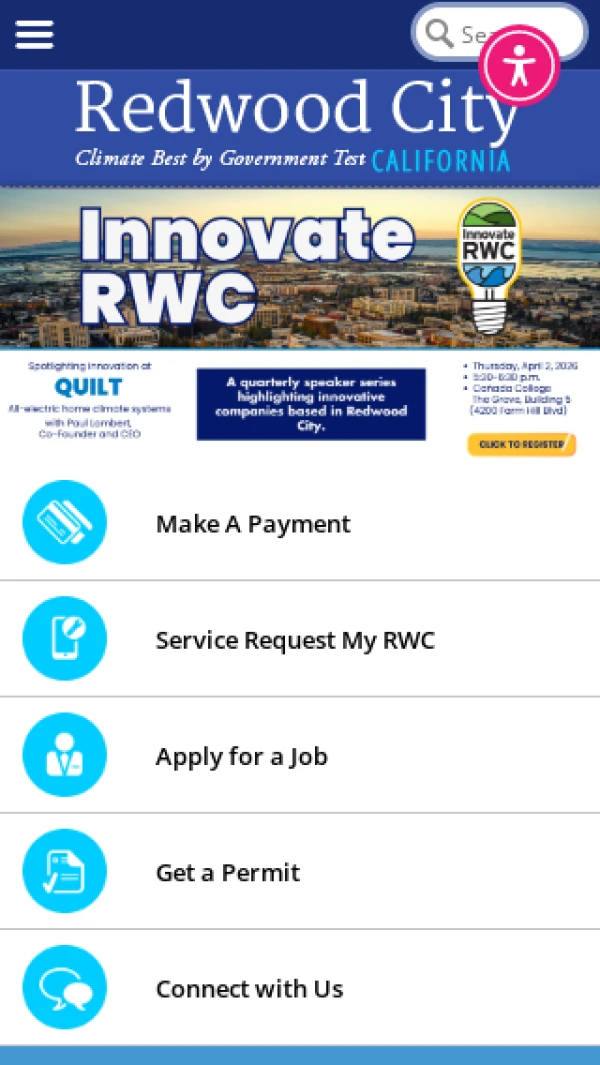
Task: Open the Innovate RWC event banner
Action: pyautogui.click(x=300, y=320)
